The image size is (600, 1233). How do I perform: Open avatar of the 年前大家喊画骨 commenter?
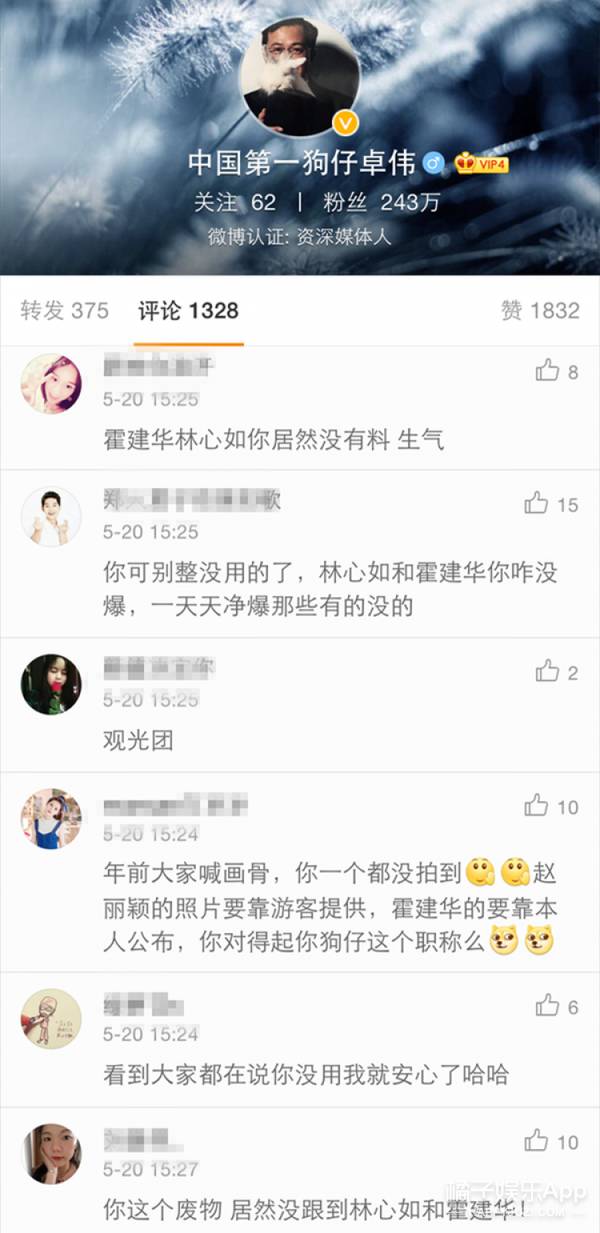(51, 819)
